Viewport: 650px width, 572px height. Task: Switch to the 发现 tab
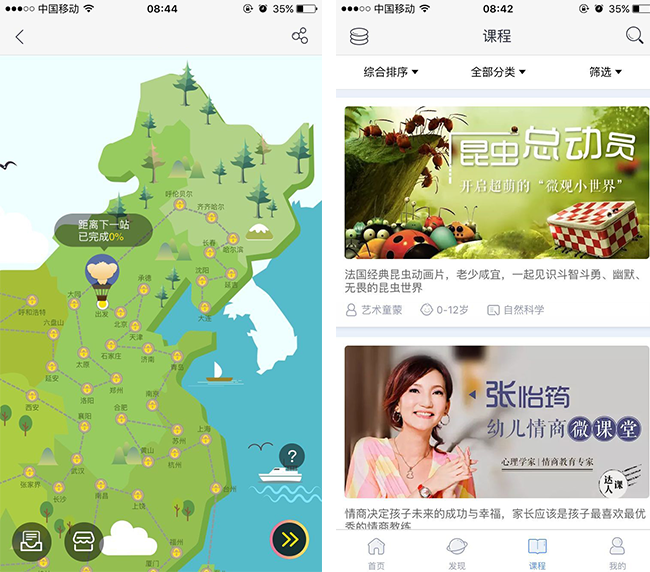click(x=456, y=552)
